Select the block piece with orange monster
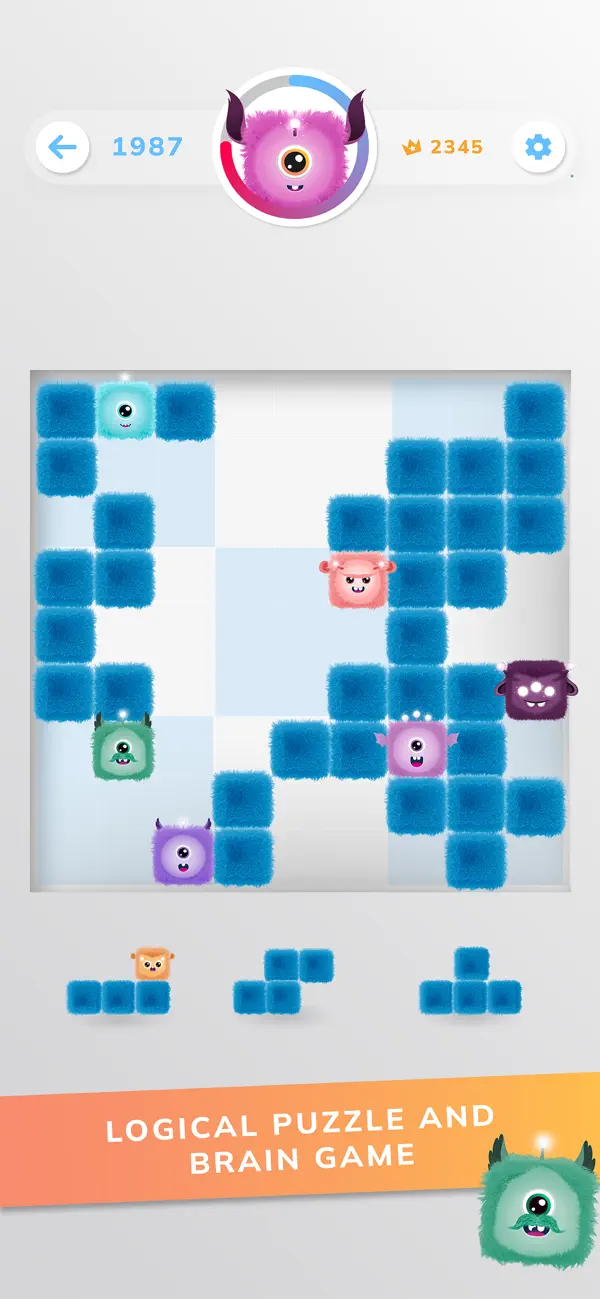Viewport: 600px width, 1299px height. click(x=120, y=985)
